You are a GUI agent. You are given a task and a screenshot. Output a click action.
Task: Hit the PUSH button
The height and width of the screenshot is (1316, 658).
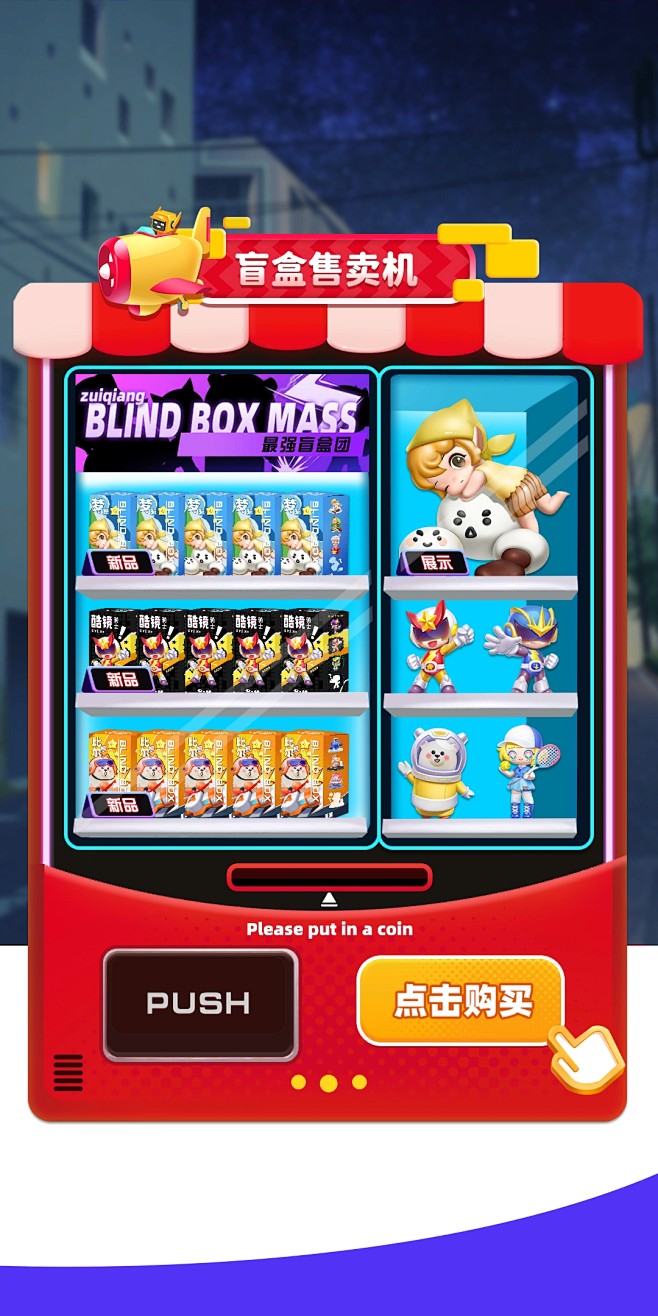[200, 1004]
